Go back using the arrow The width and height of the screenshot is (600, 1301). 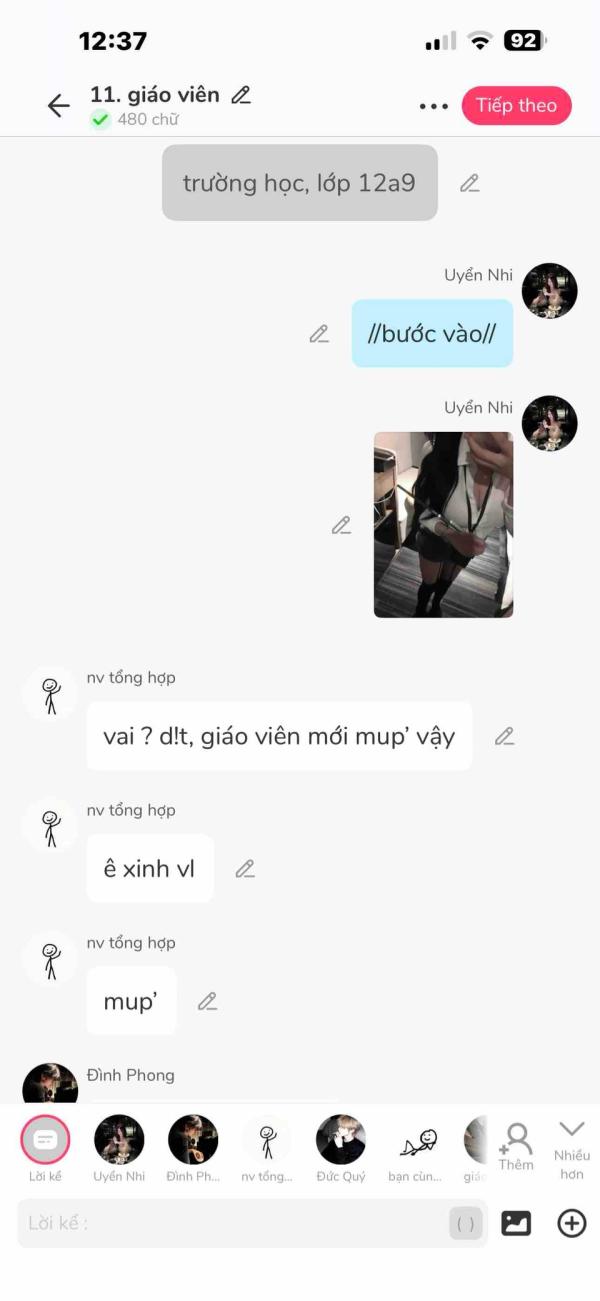coord(58,106)
